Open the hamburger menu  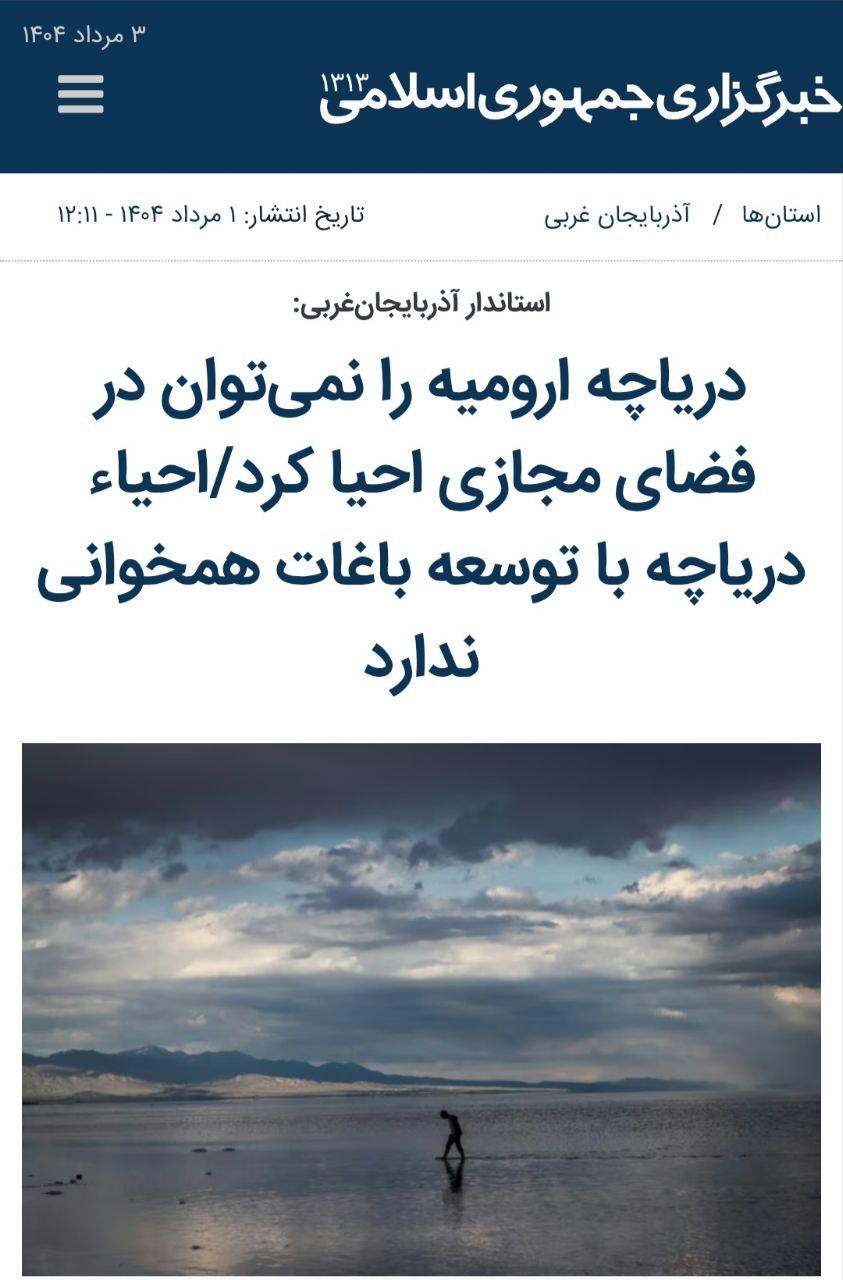80,95
